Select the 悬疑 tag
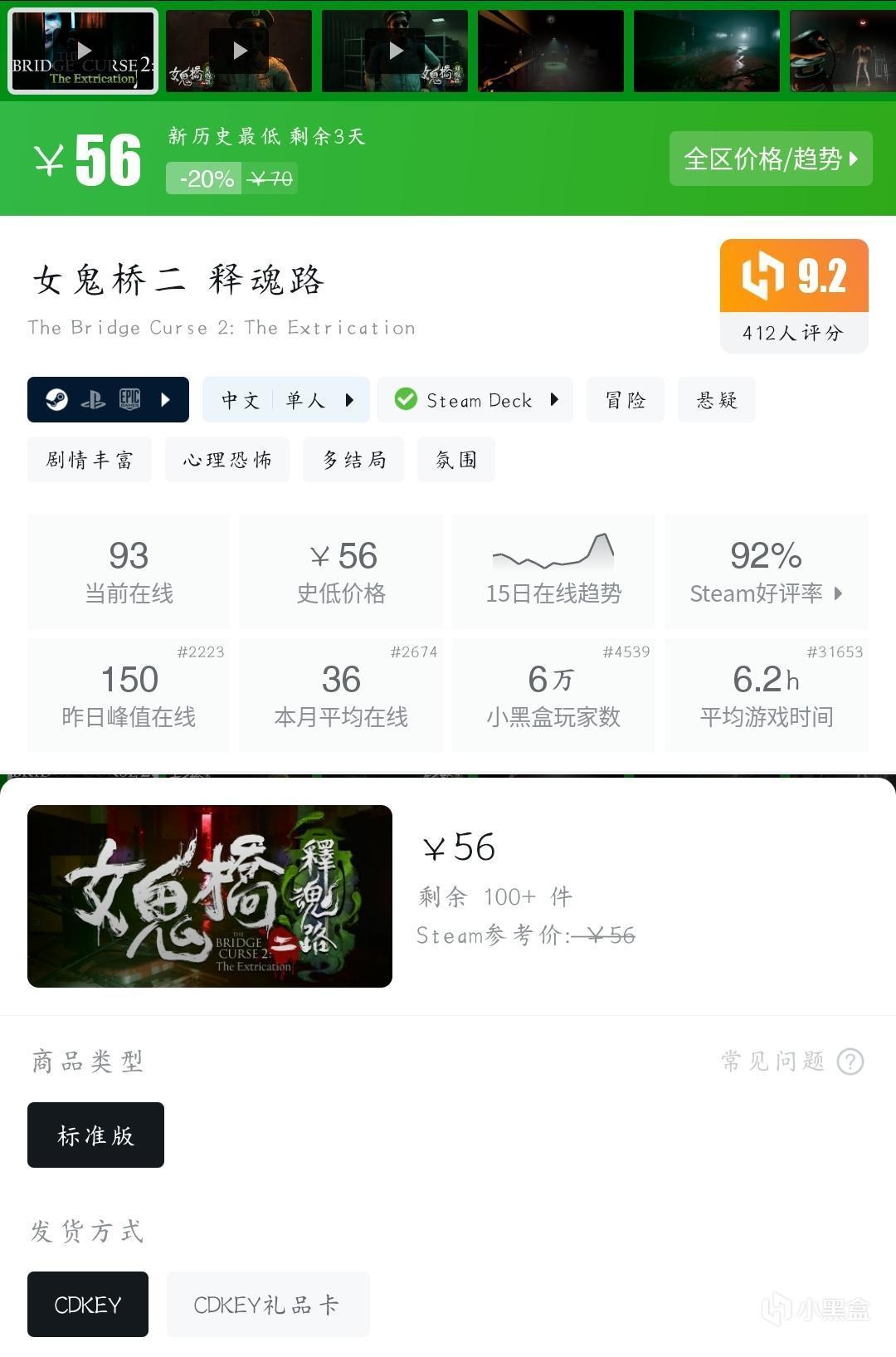The image size is (896, 1357). click(717, 400)
